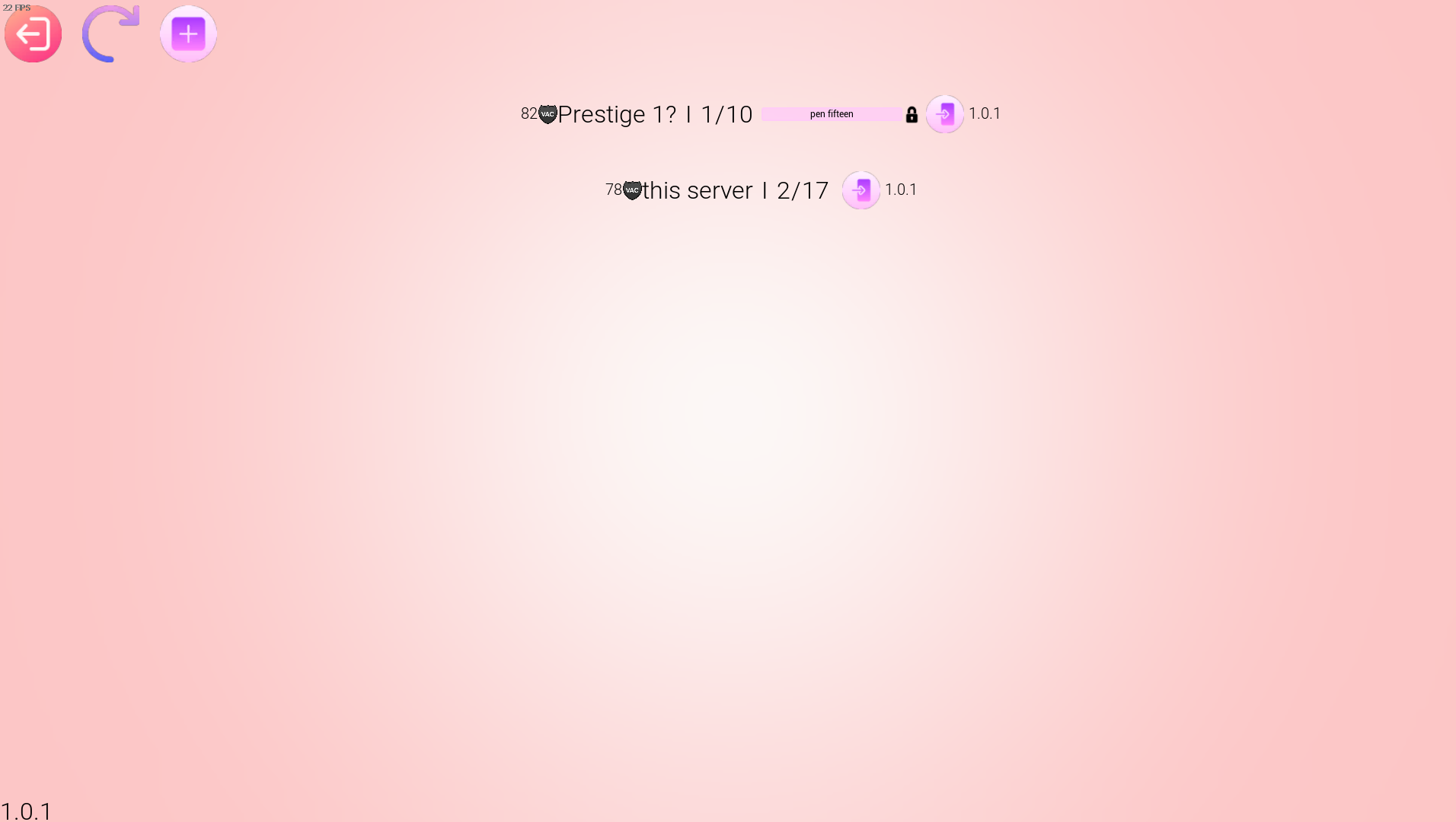Join the Prestige 1? server
1456x822 pixels.
[944, 114]
